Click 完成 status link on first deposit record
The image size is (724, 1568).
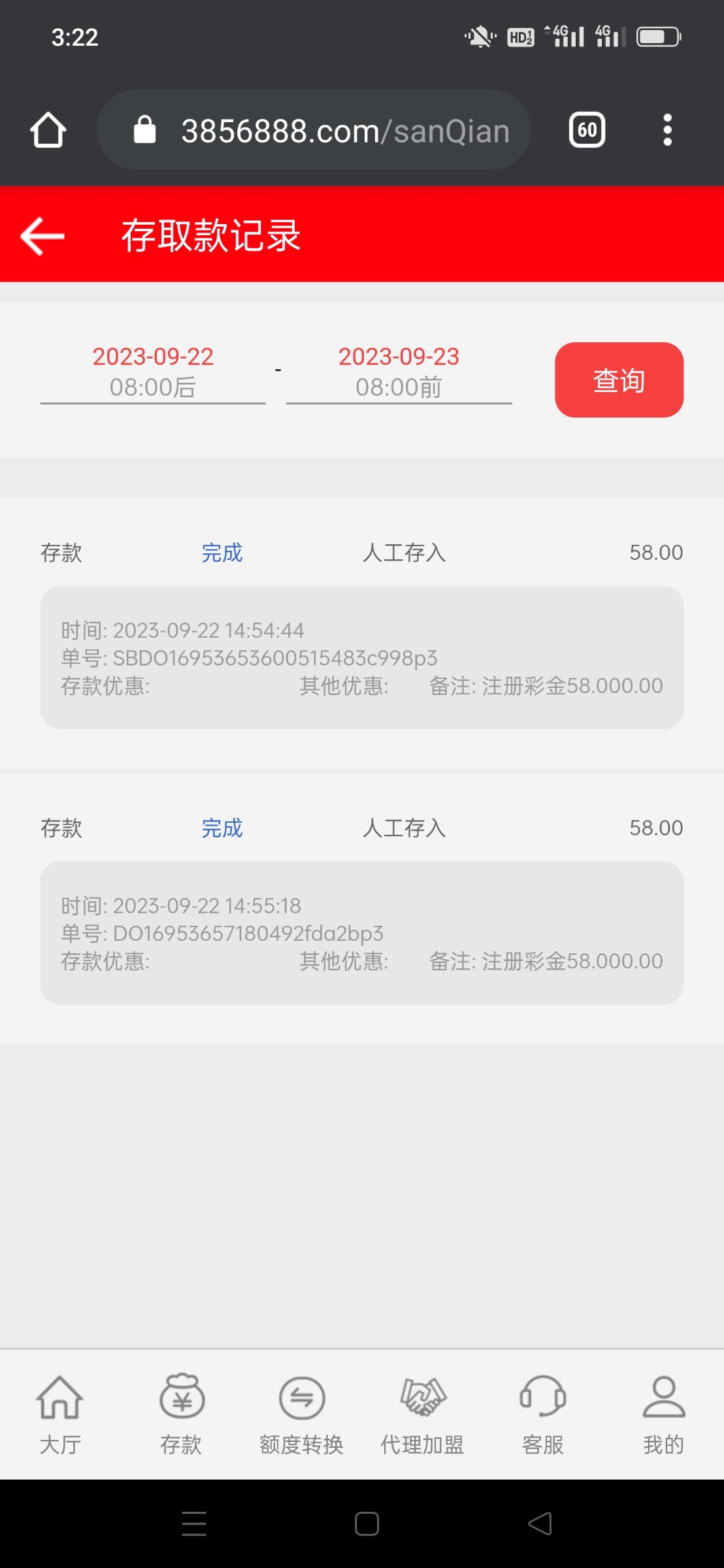pyautogui.click(x=223, y=553)
